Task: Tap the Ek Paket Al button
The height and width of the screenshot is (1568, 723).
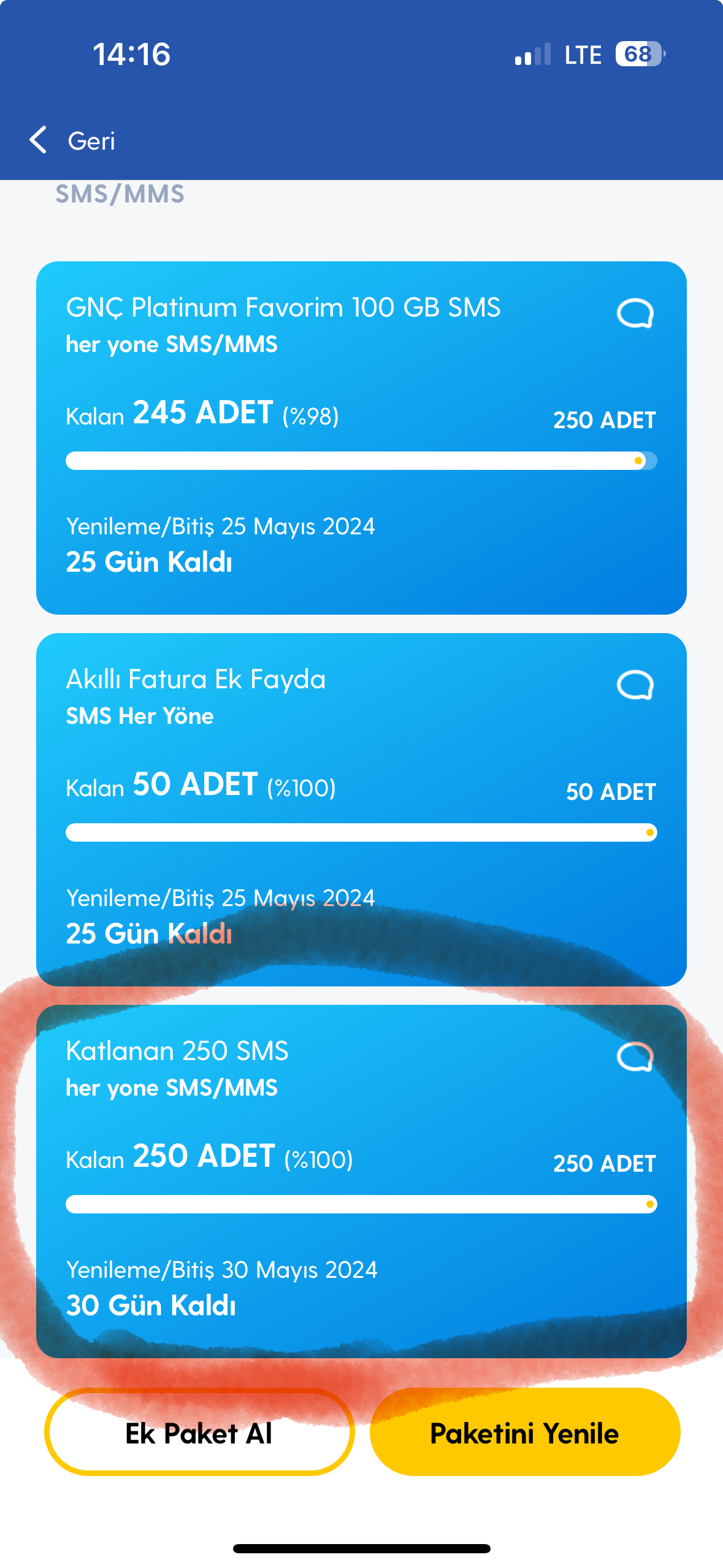Action: click(x=199, y=1433)
